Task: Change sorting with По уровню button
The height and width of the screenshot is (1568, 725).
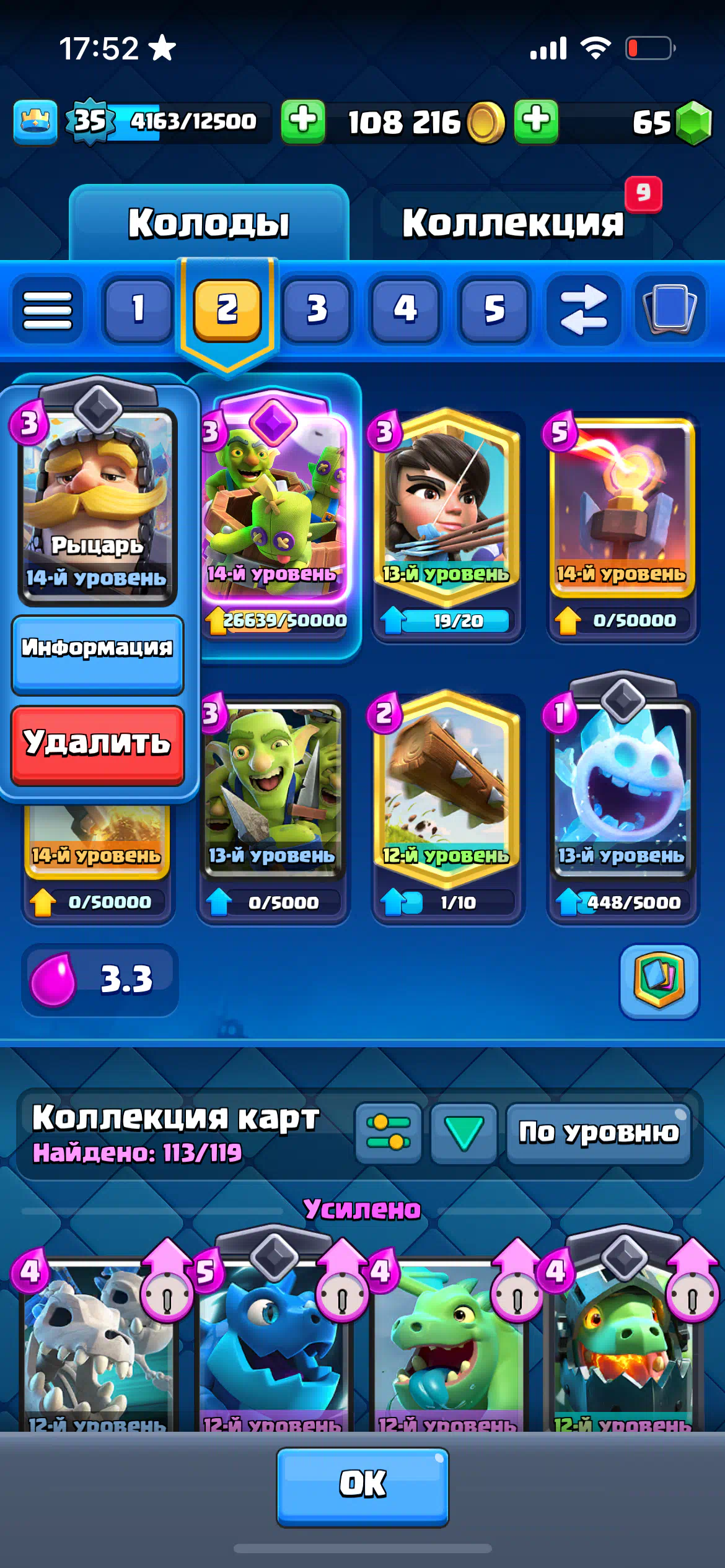Action: (x=599, y=1133)
